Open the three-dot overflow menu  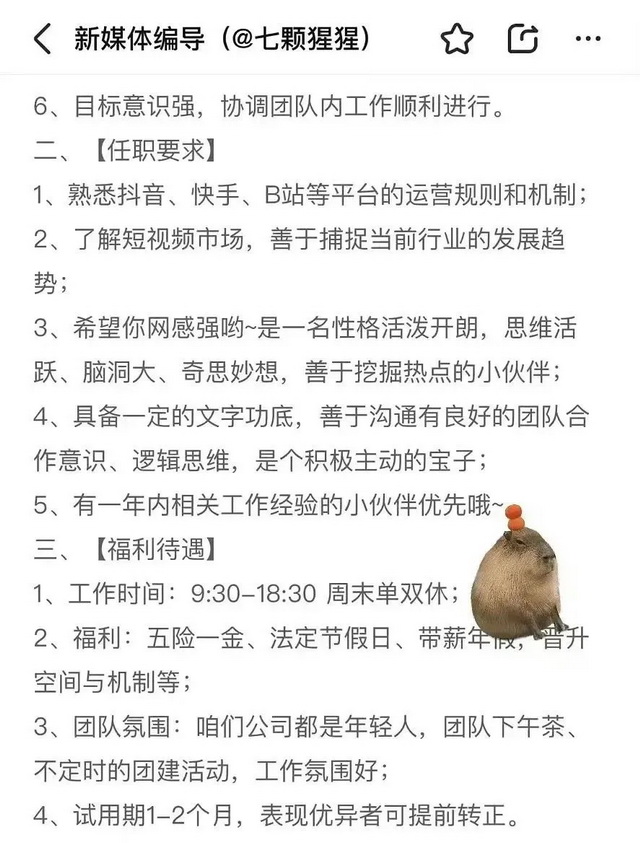pyautogui.click(x=588, y=39)
